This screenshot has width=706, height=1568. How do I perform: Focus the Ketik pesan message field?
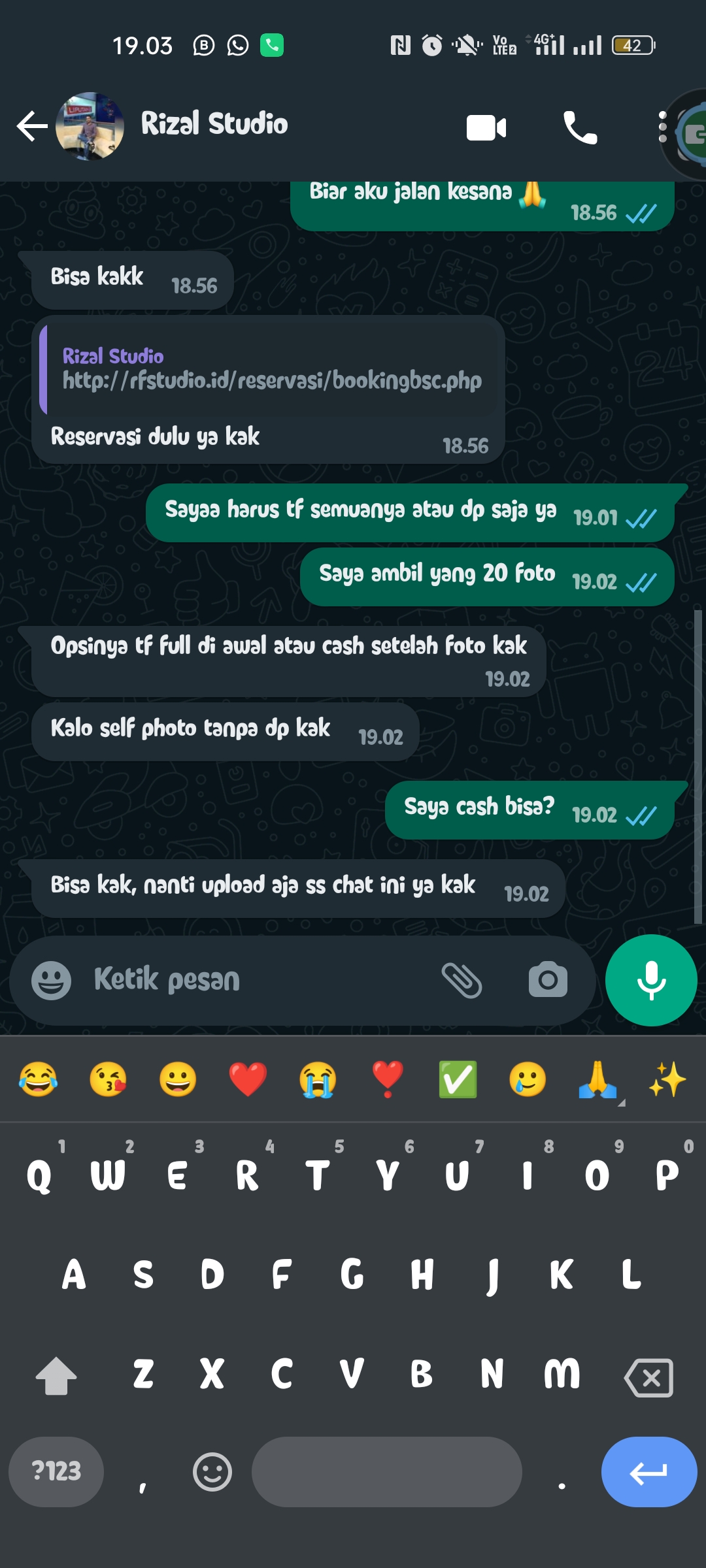[261, 980]
